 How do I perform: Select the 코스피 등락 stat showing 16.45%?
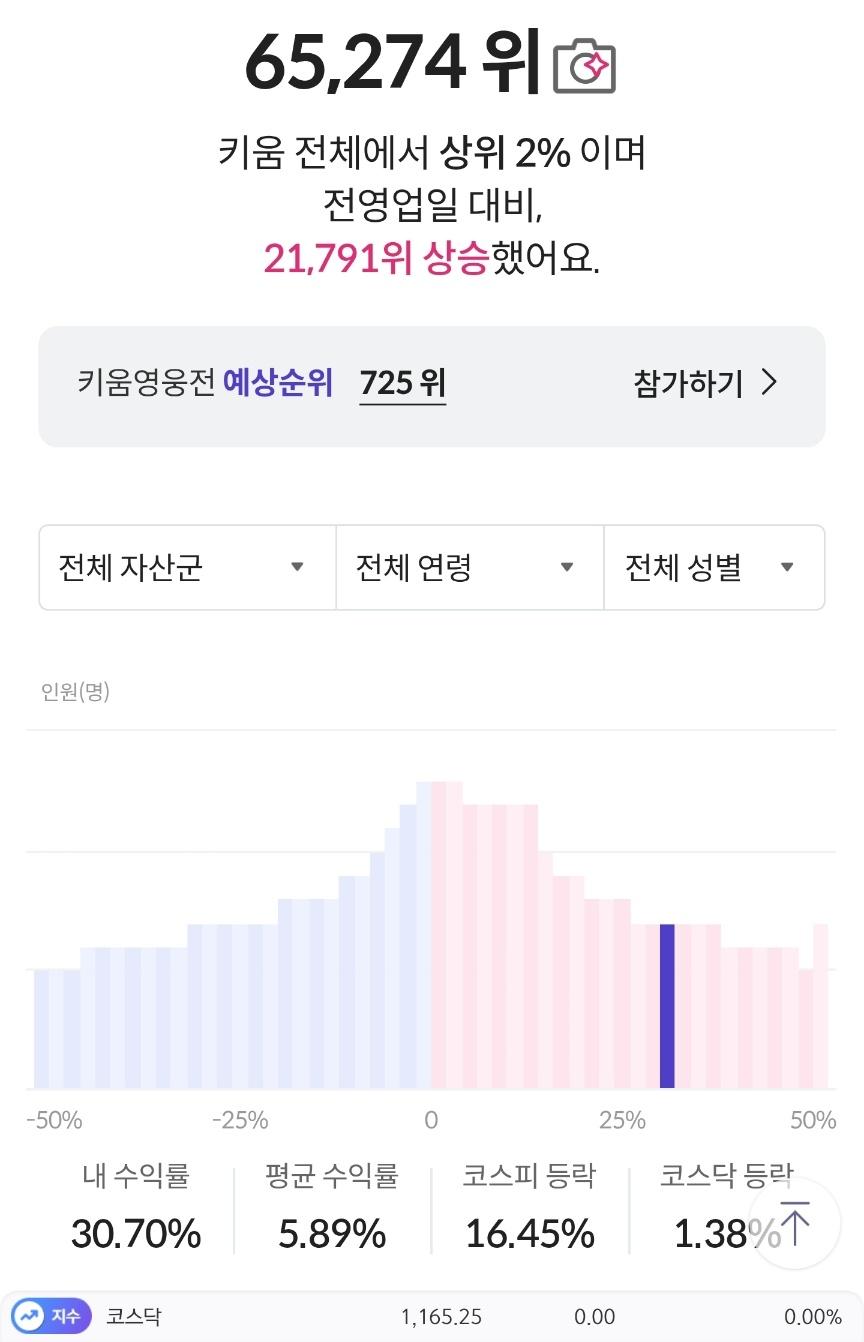pos(530,1207)
